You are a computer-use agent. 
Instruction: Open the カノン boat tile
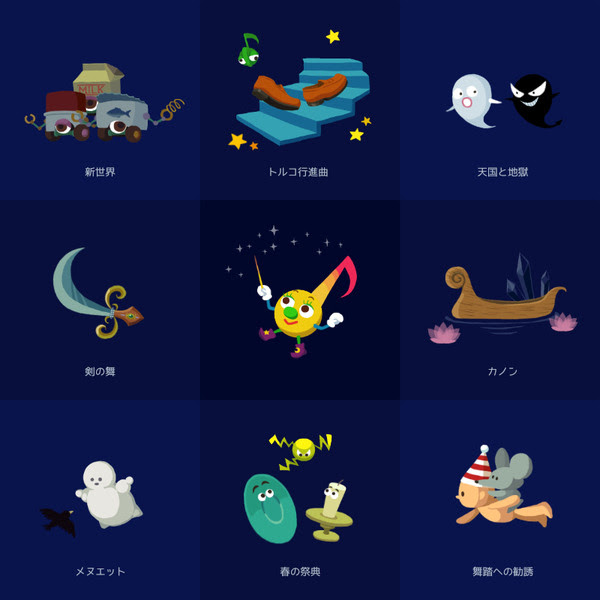coord(500,300)
